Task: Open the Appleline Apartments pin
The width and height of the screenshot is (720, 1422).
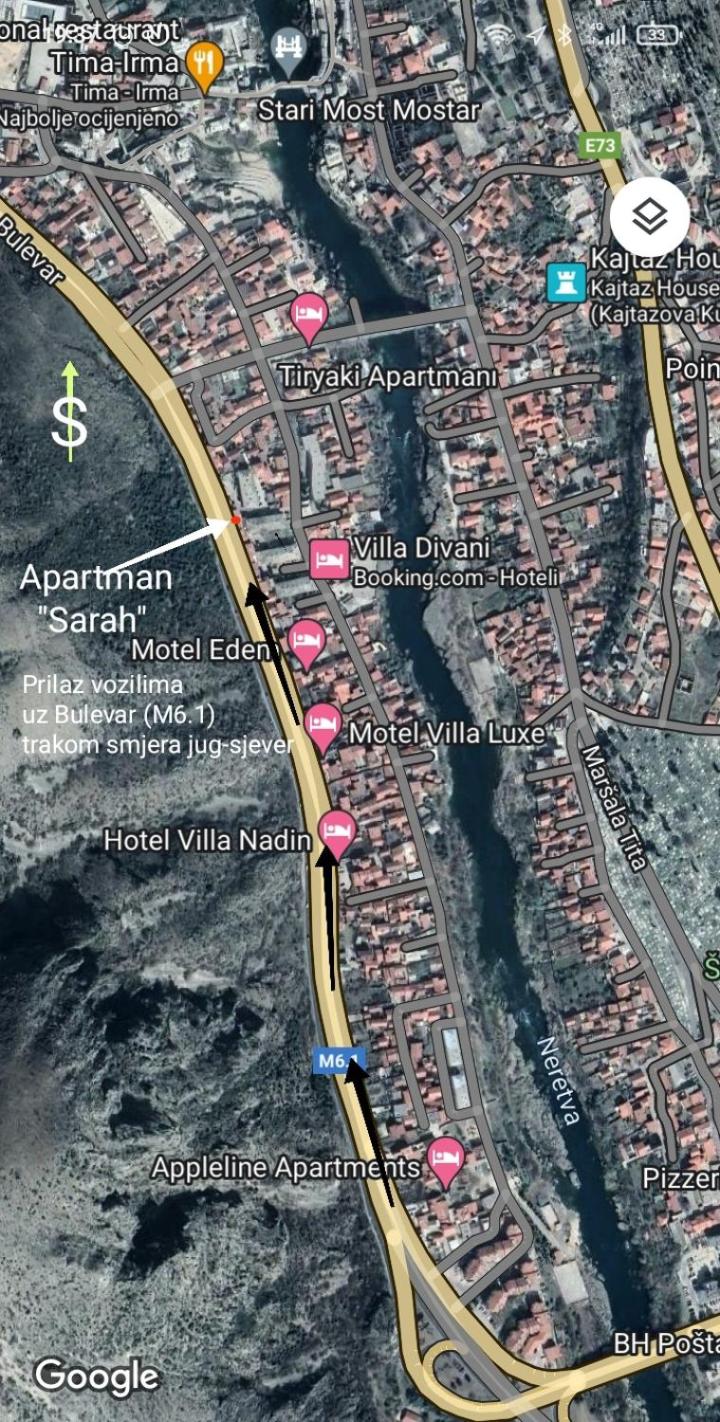Action: 446,1161
